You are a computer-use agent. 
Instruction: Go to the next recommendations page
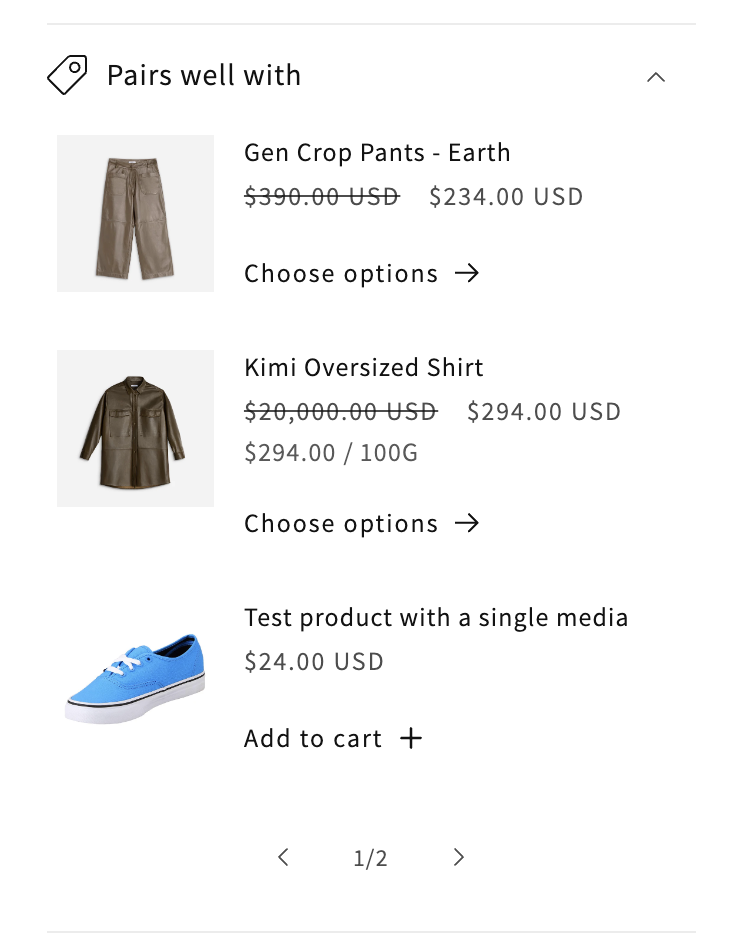point(458,857)
